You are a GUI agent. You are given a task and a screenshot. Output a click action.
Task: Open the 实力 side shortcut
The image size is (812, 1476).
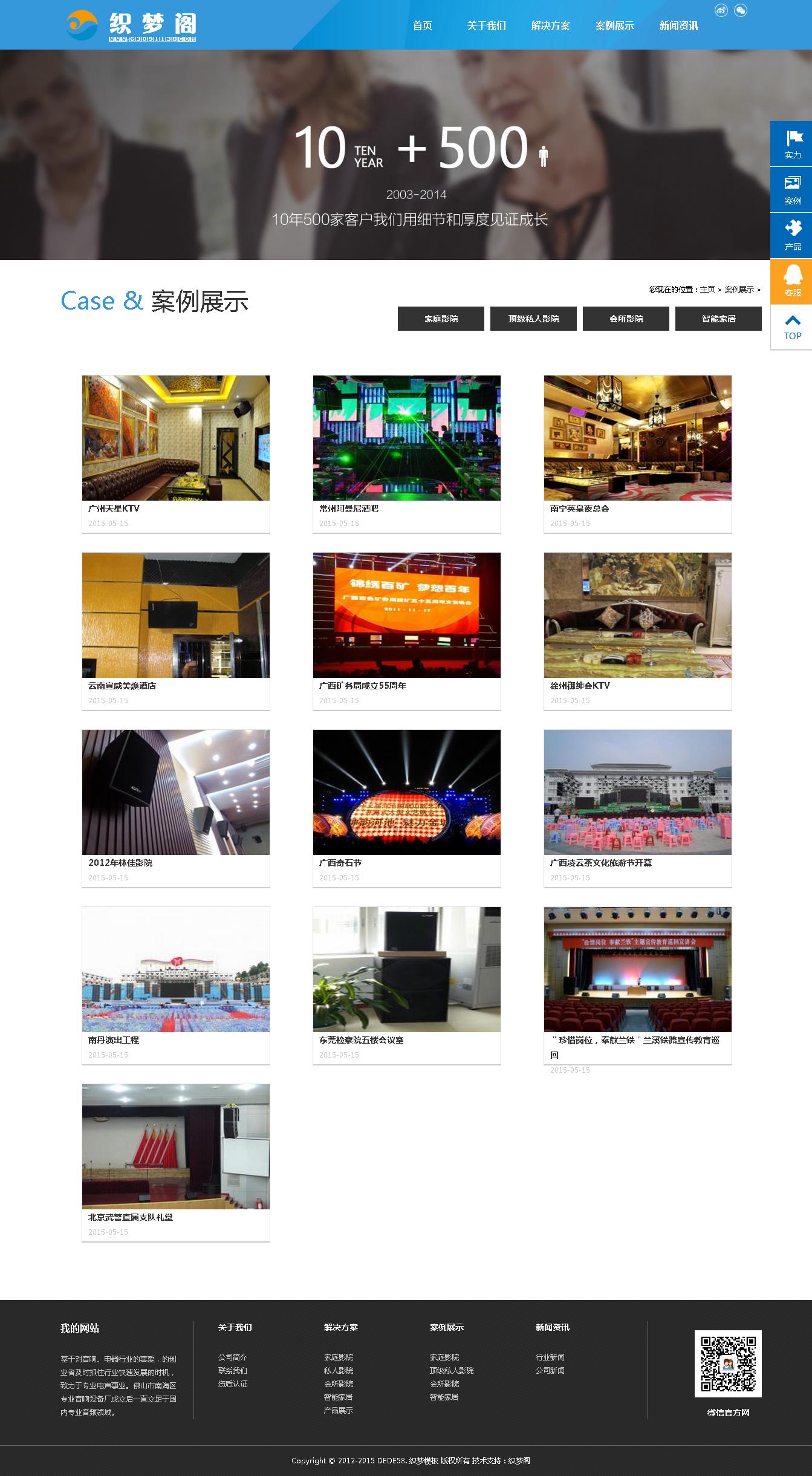[792, 144]
